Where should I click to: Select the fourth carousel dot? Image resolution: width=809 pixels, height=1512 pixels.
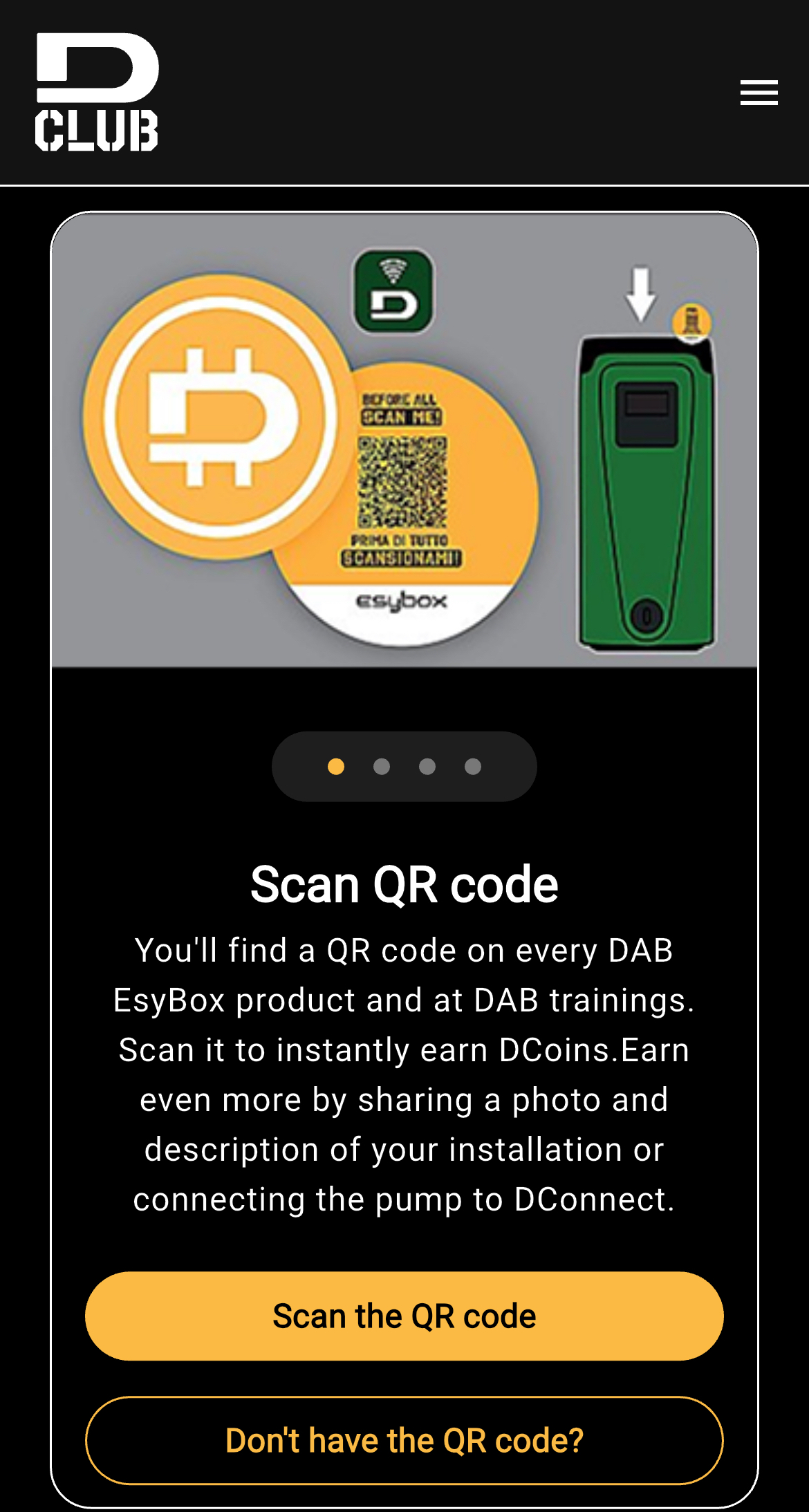473,766
